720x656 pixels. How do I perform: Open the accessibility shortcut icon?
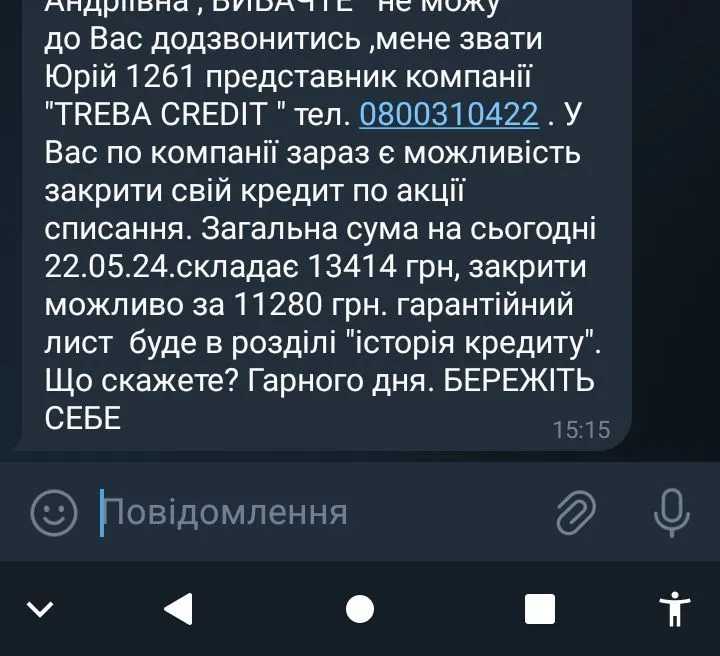pos(677,608)
